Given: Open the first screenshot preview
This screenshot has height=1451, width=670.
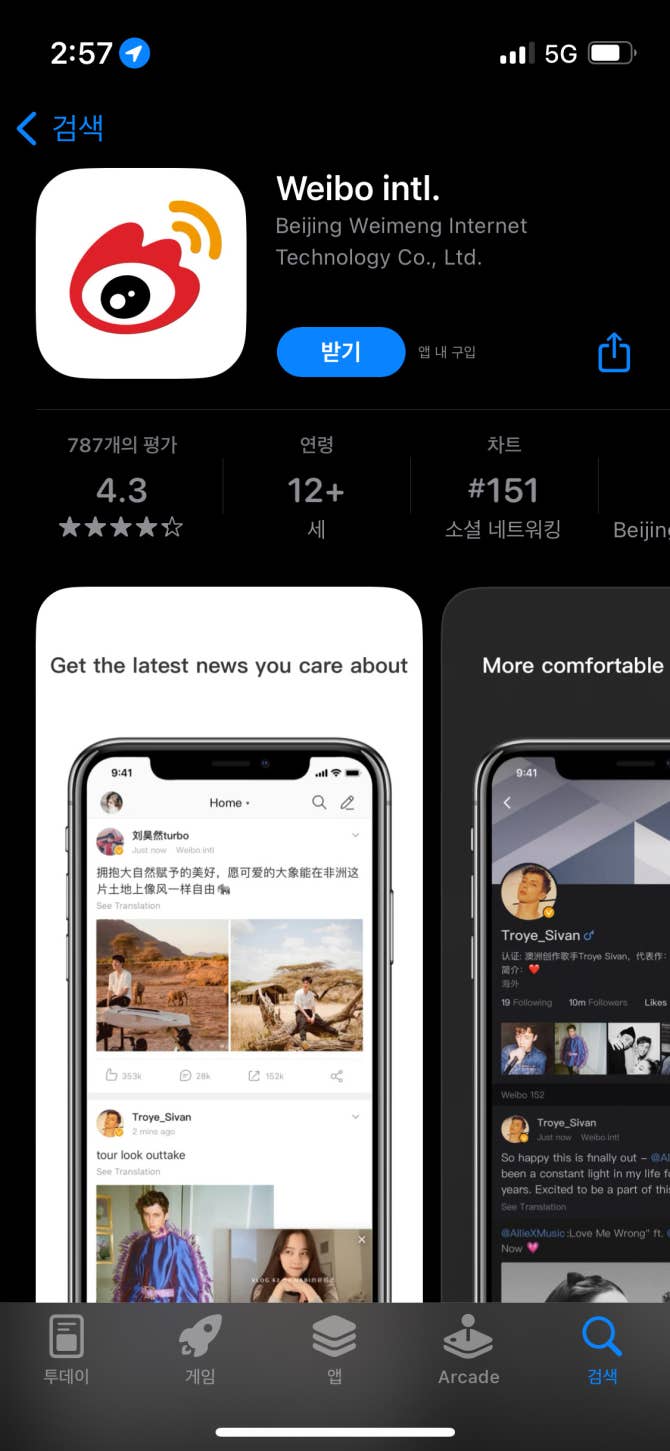Looking at the screenshot, I should click(229, 940).
